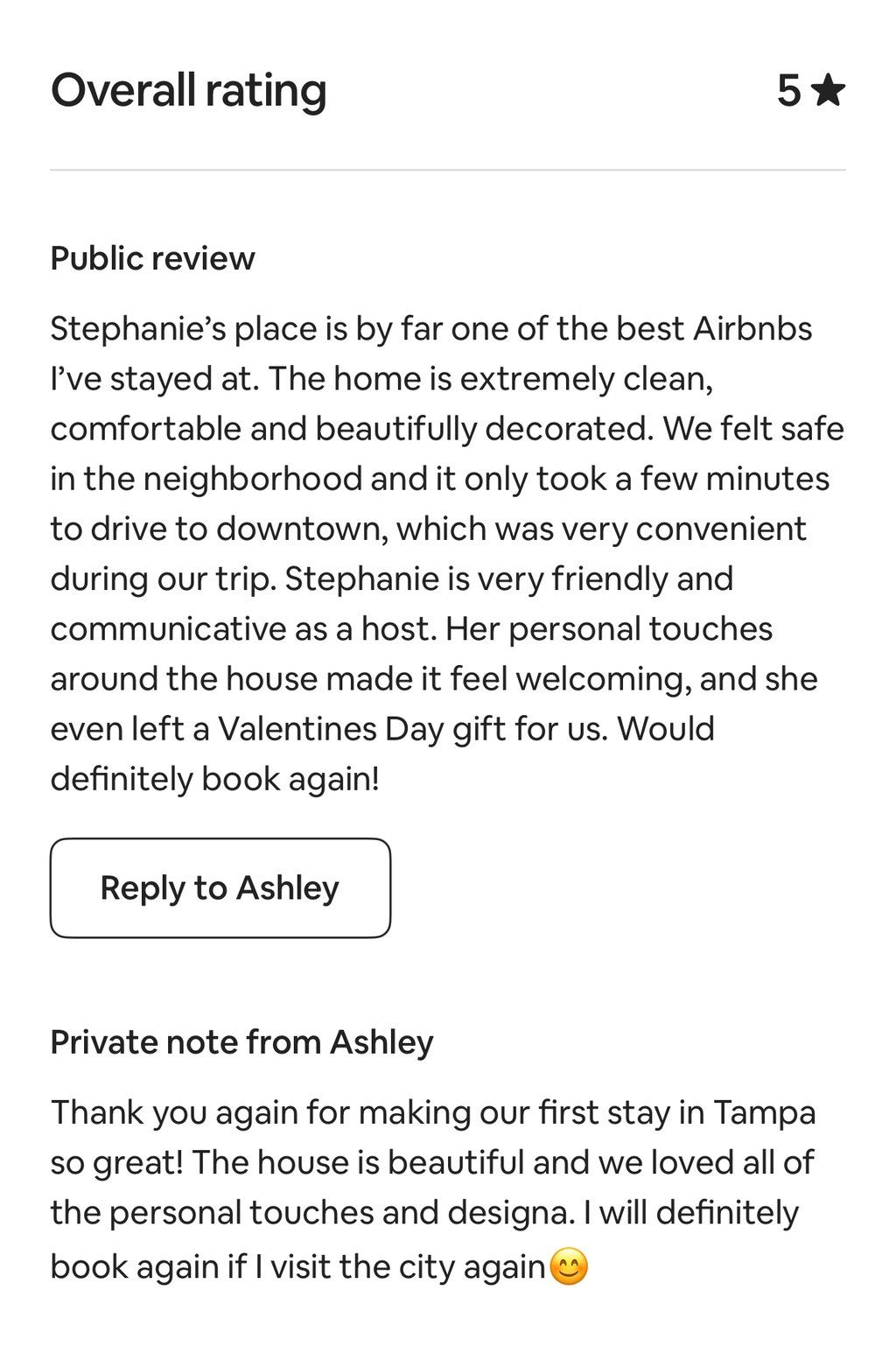Tap the Reply to Ashley button

click(220, 887)
